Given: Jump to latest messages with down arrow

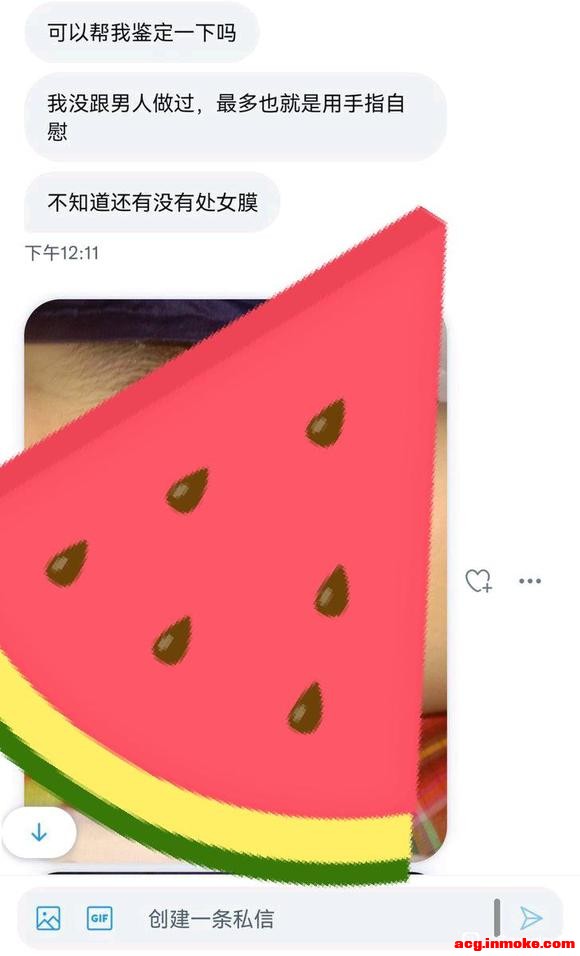Looking at the screenshot, I should (39, 832).
